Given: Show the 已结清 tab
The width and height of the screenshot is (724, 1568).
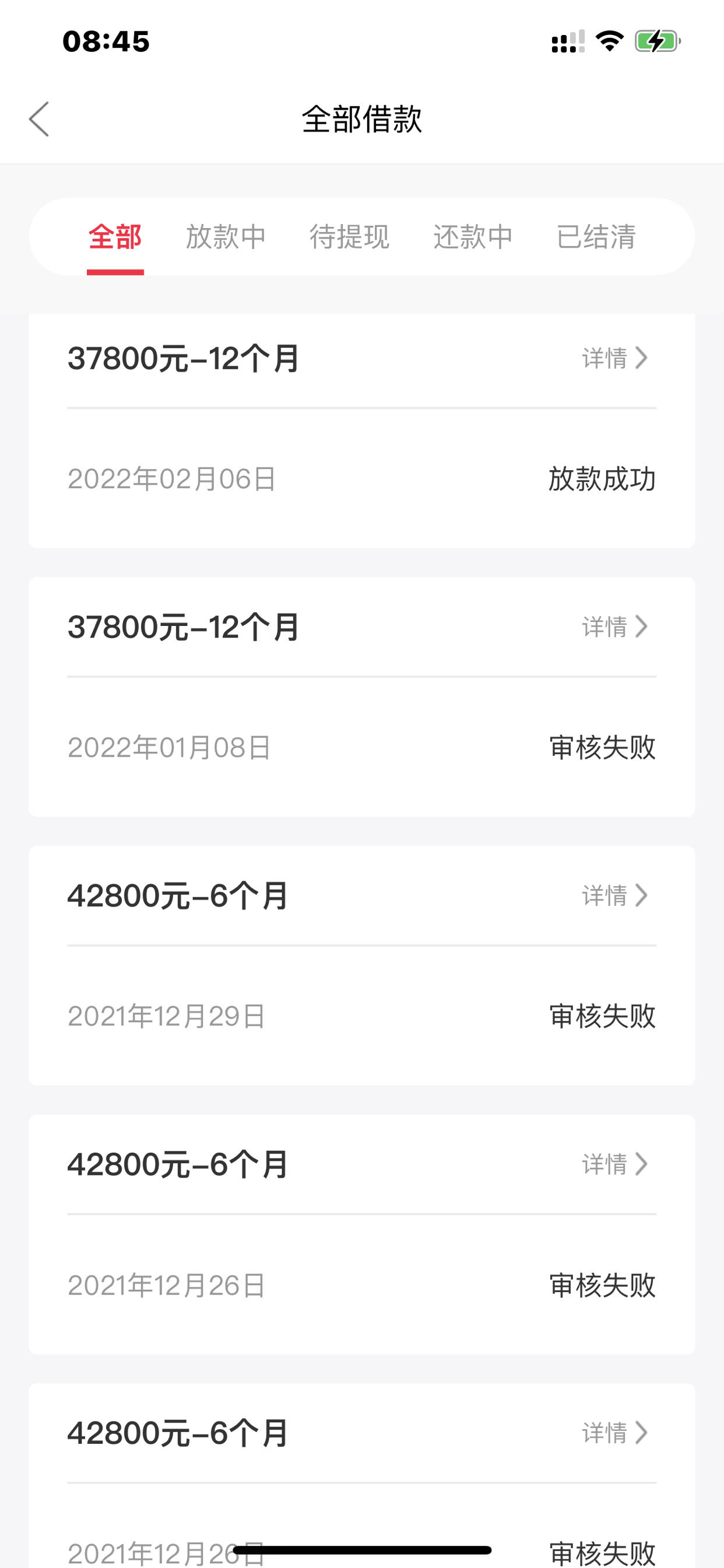Looking at the screenshot, I should 596,236.
